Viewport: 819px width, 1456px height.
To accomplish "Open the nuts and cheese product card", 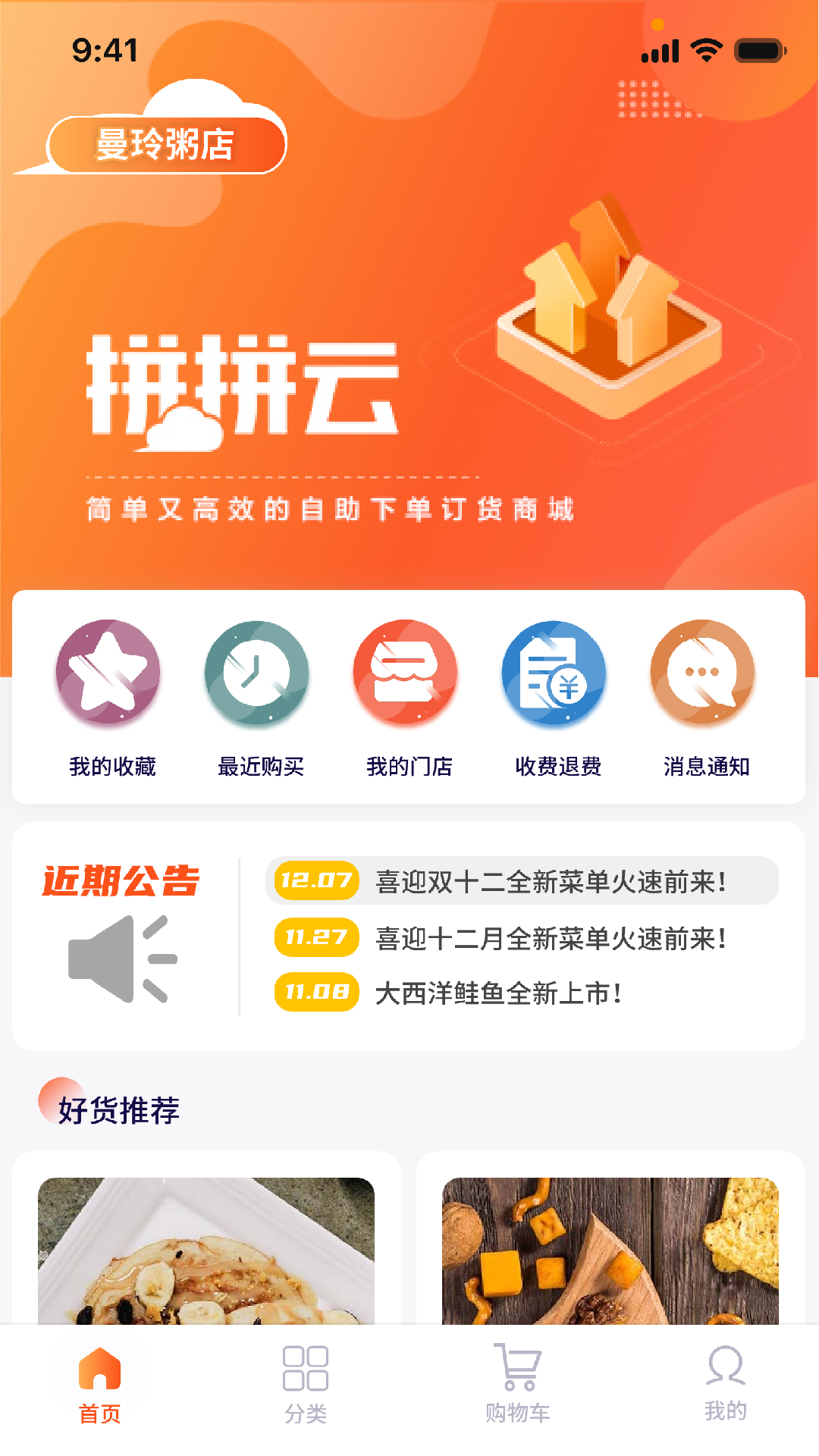I will point(610,1250).
